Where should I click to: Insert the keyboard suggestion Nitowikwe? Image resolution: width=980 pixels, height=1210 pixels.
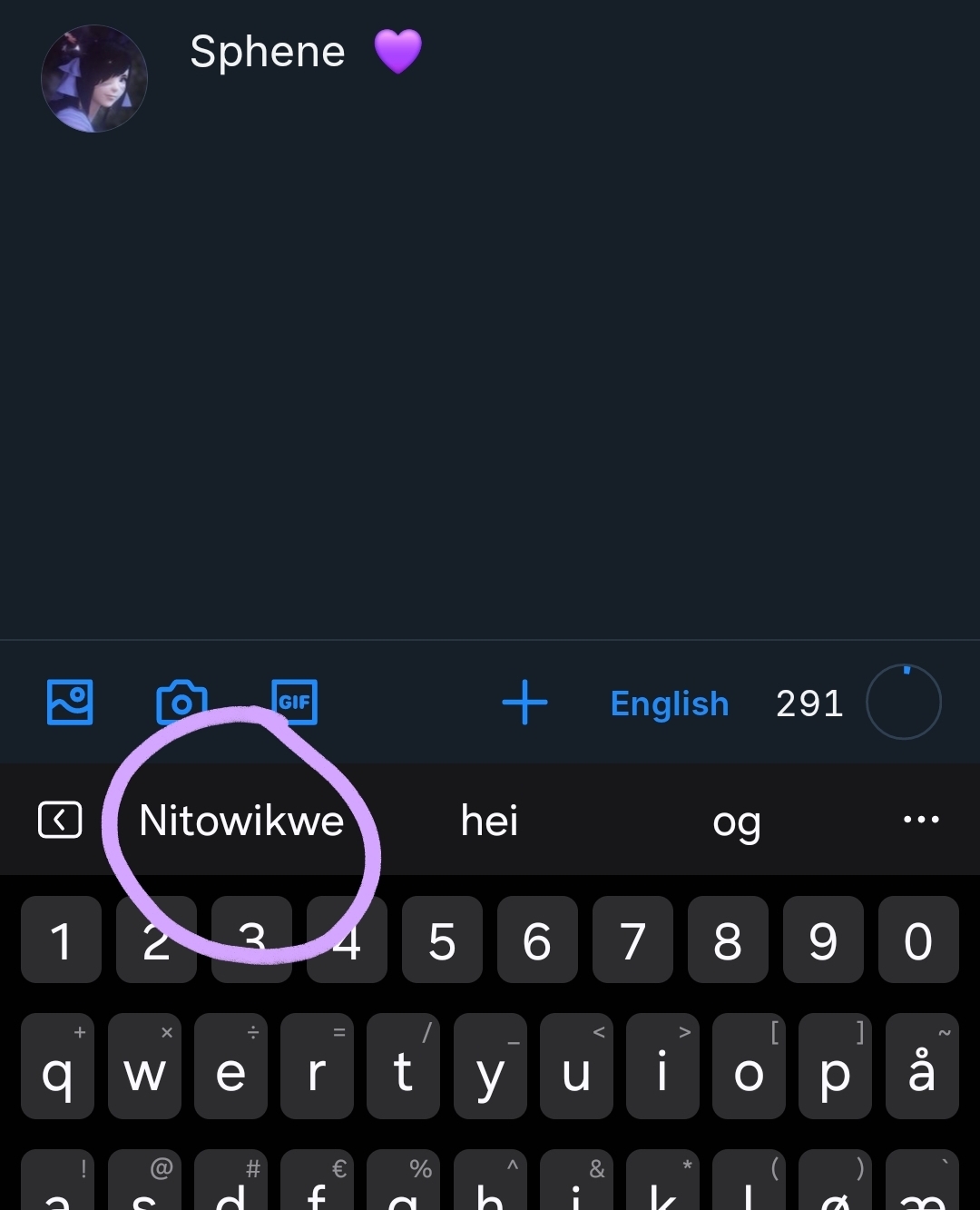[241, 821]
